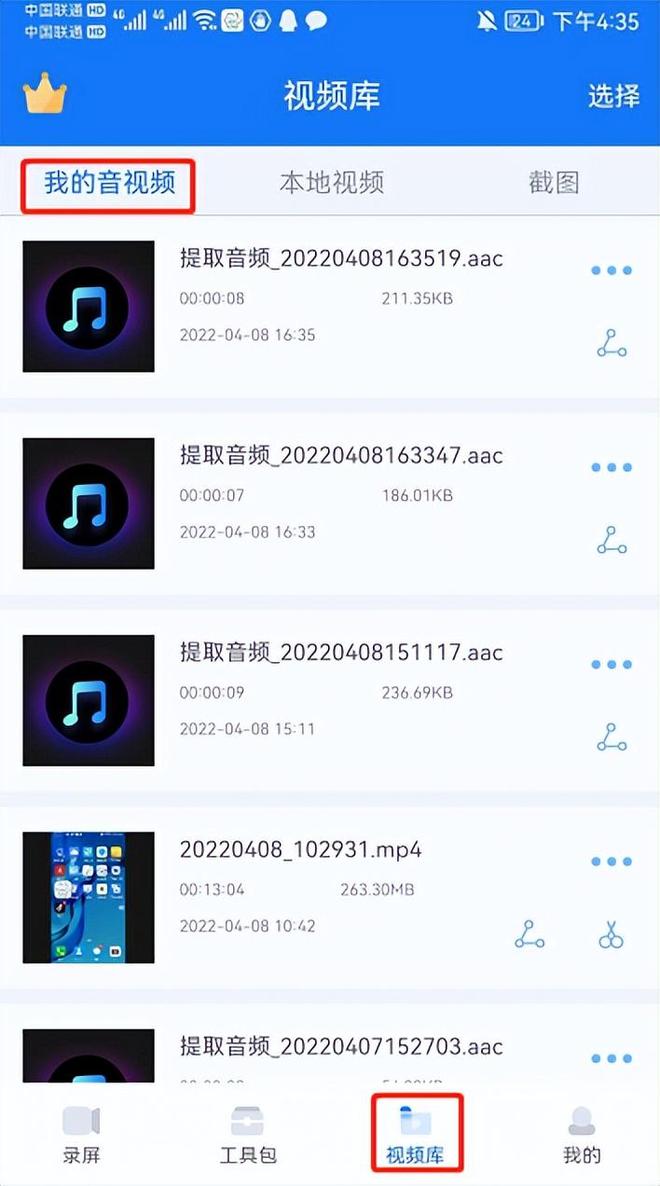Image resolution: width=660 pixels, height=1186 pixels.
Task: Switch to the 截图 tab
Action: (553, 182)
